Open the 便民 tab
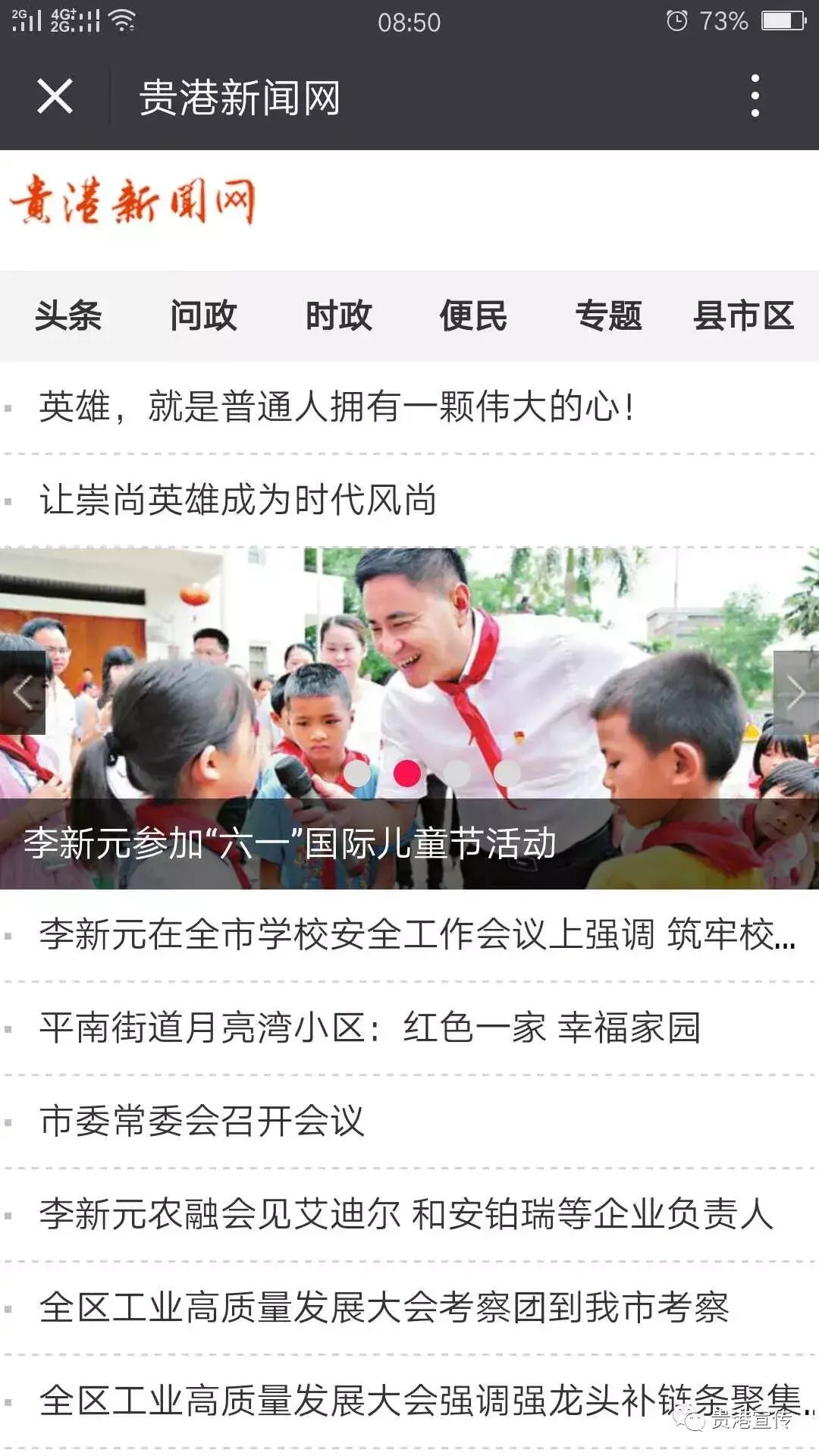 (473, 315)
